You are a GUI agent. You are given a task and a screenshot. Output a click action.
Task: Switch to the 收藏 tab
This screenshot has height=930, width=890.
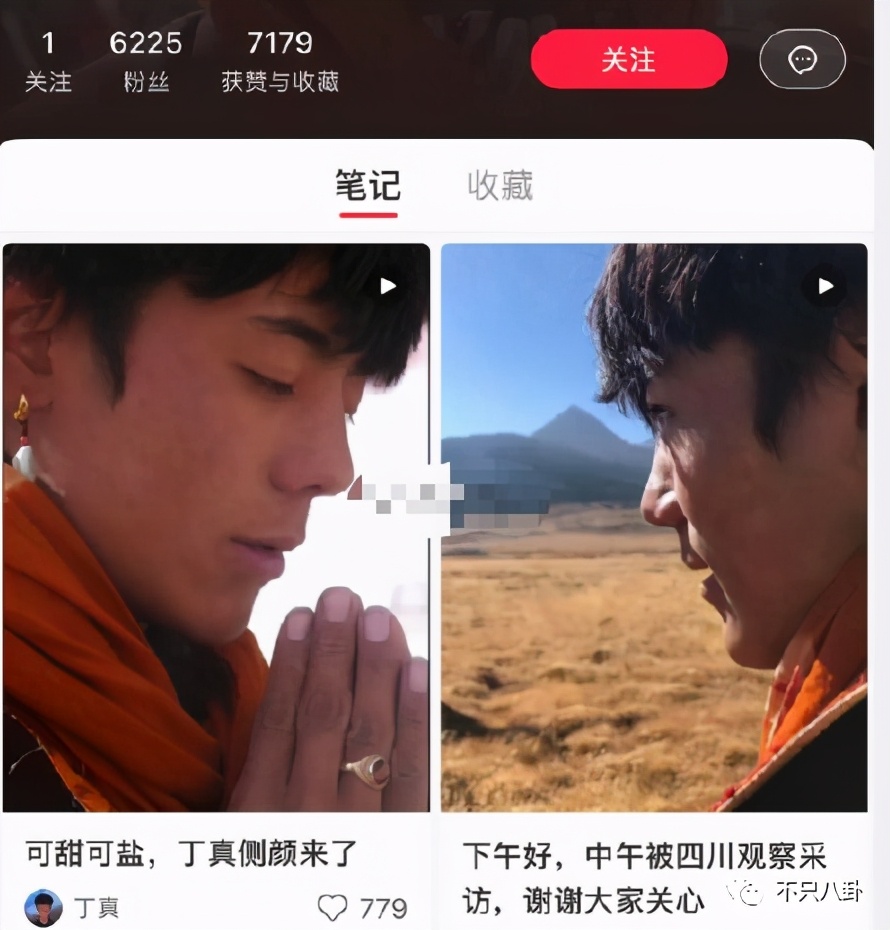tap(500, 186)
